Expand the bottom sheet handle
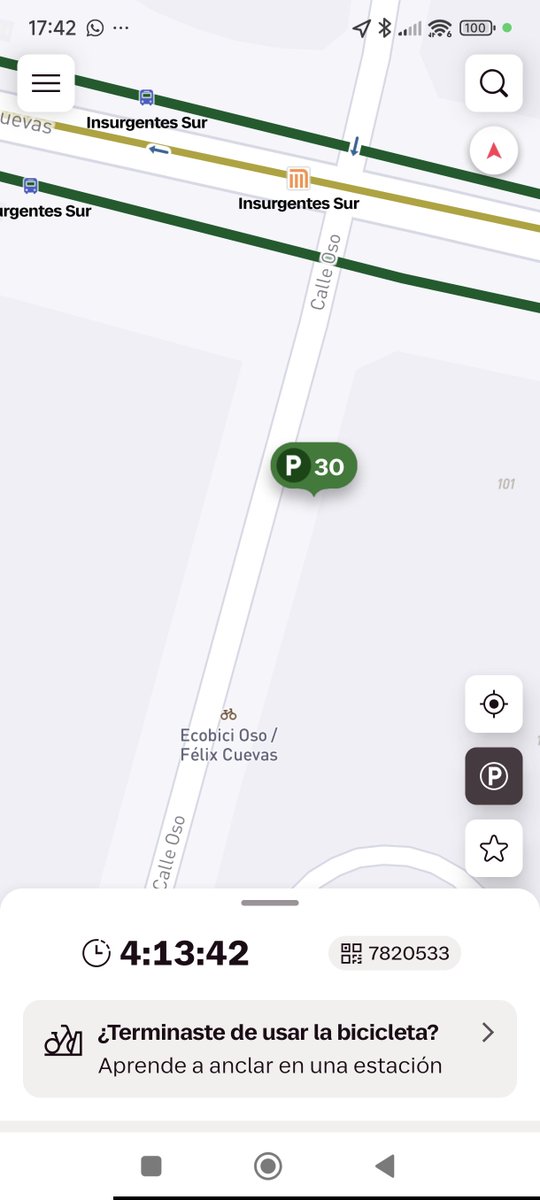 (270, 902)
